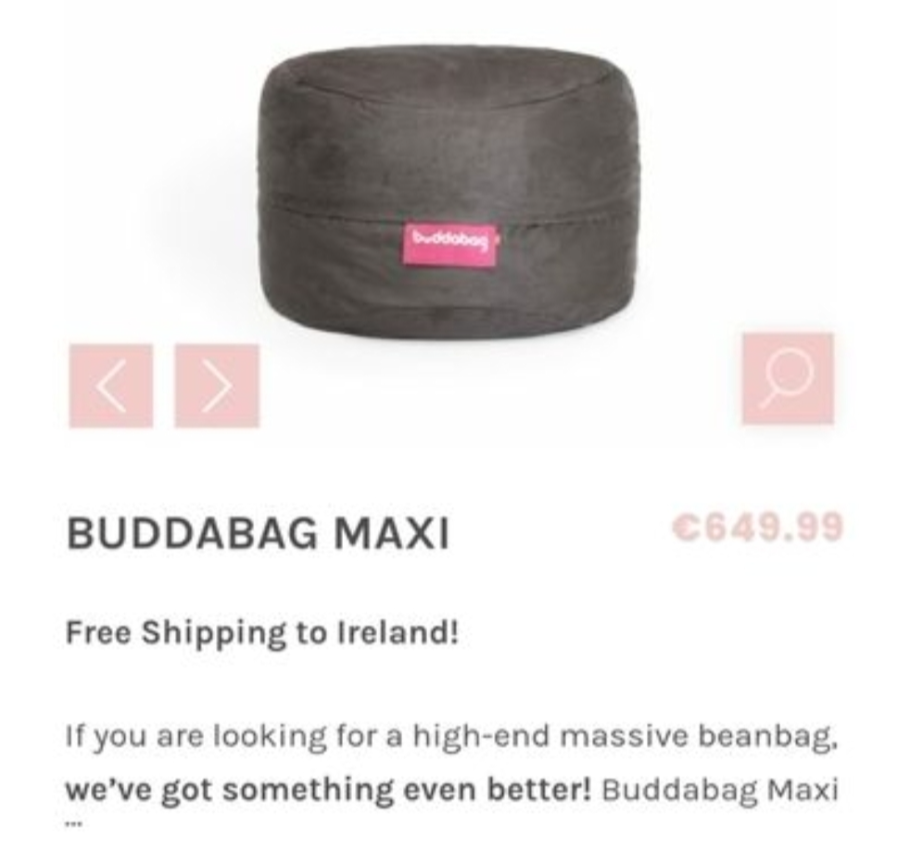This screenshot has width=910, height=864.
Task: Tap the magnifier to enlarge the photo
Action: coord(787,379)
